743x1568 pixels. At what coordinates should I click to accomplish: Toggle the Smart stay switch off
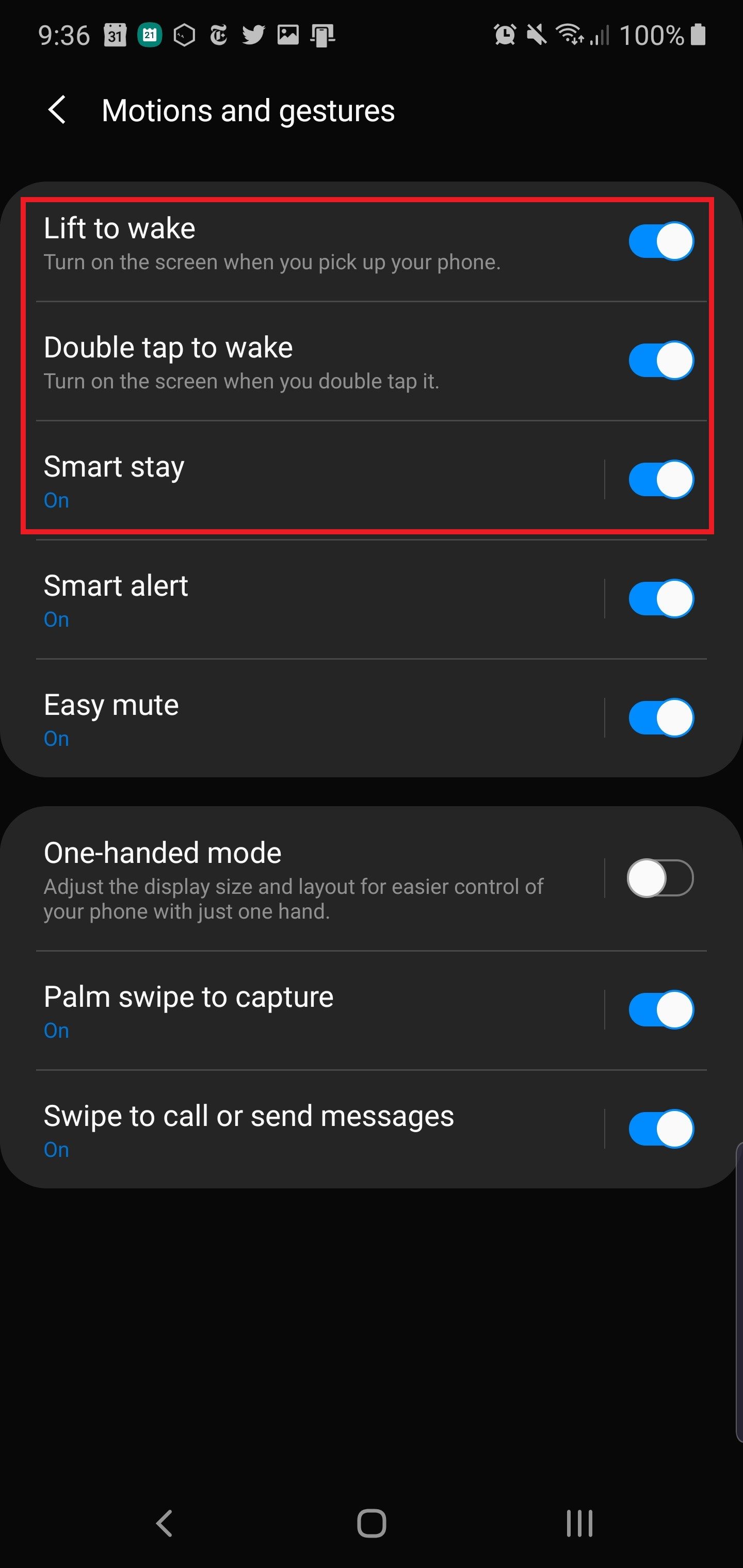[661, 480]
